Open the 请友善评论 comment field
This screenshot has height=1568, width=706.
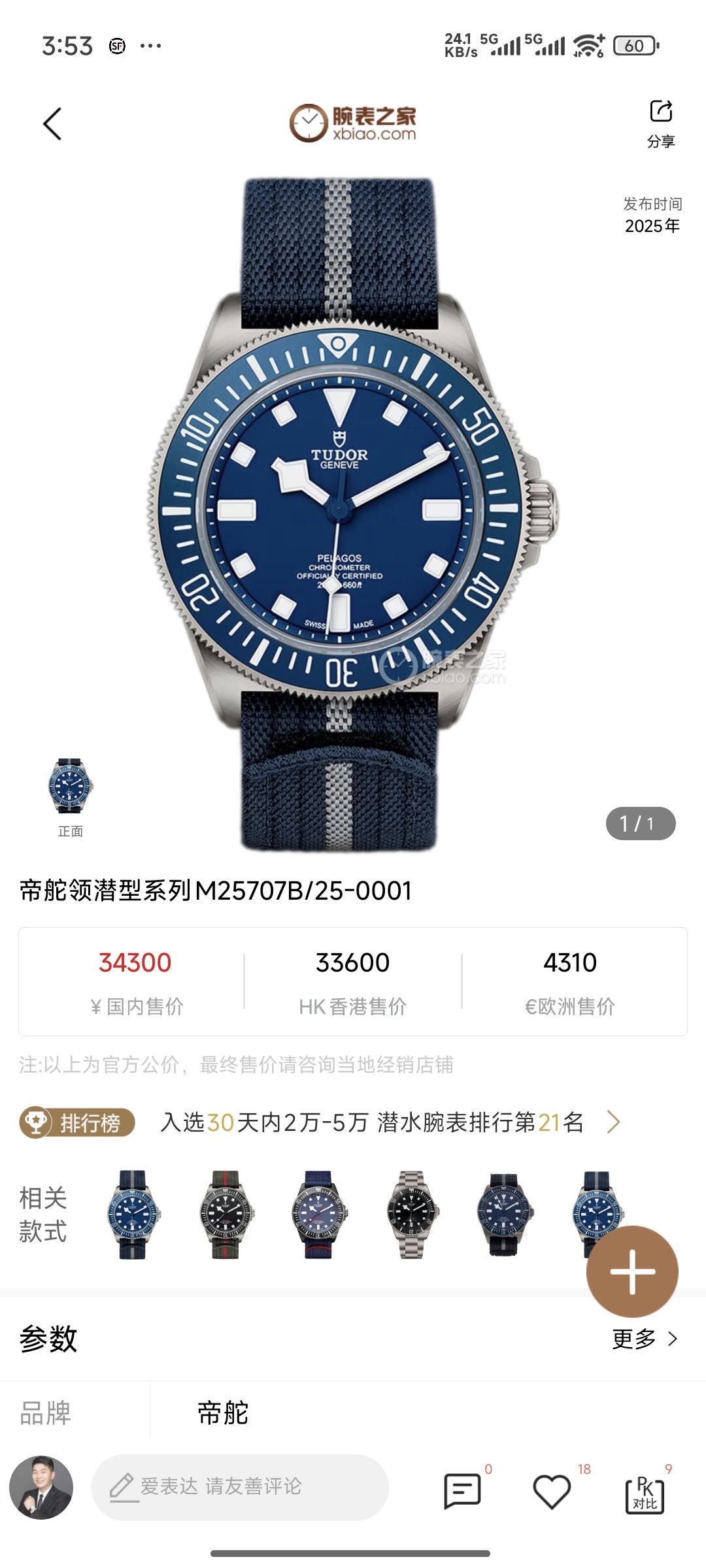(x=240, y=1486)
